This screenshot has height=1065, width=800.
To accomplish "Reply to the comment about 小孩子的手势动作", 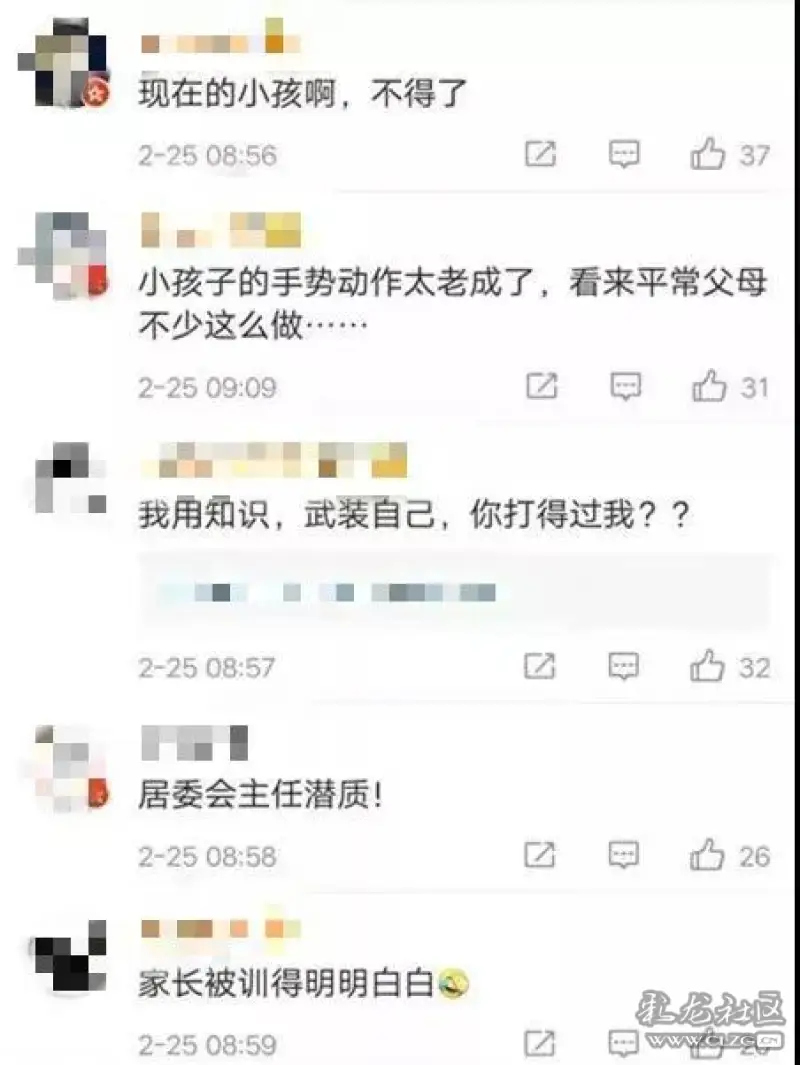I will tap(625, 386).
